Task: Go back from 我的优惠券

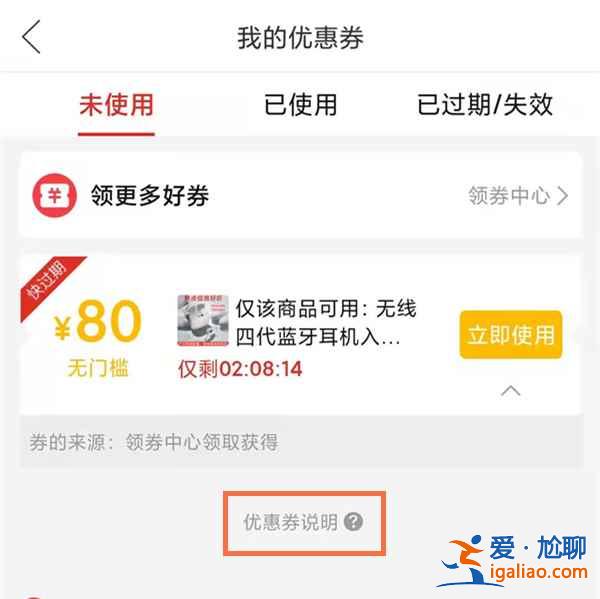Action: pos(32,38)
